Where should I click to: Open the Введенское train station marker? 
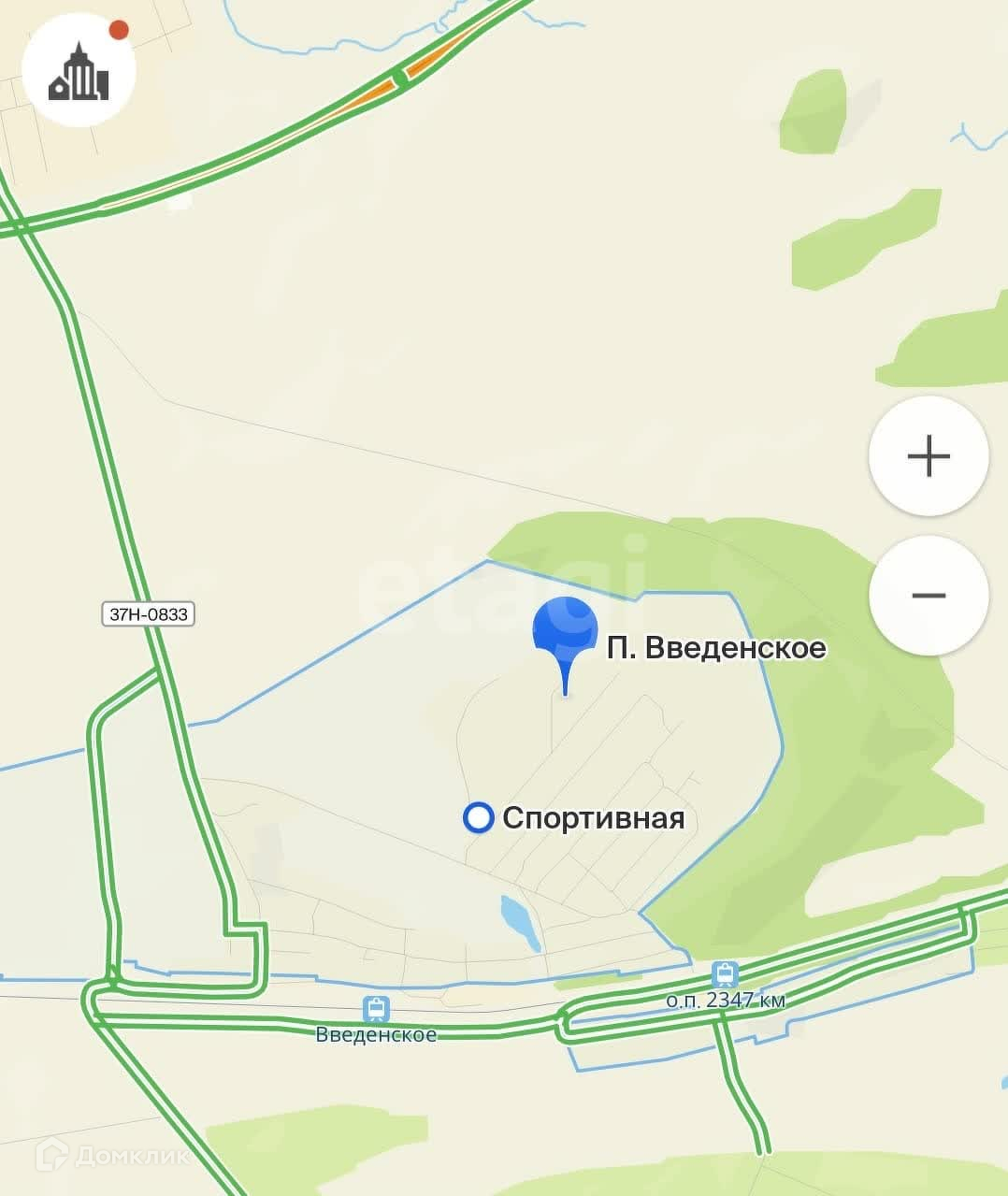click(x=376, y=1010)
